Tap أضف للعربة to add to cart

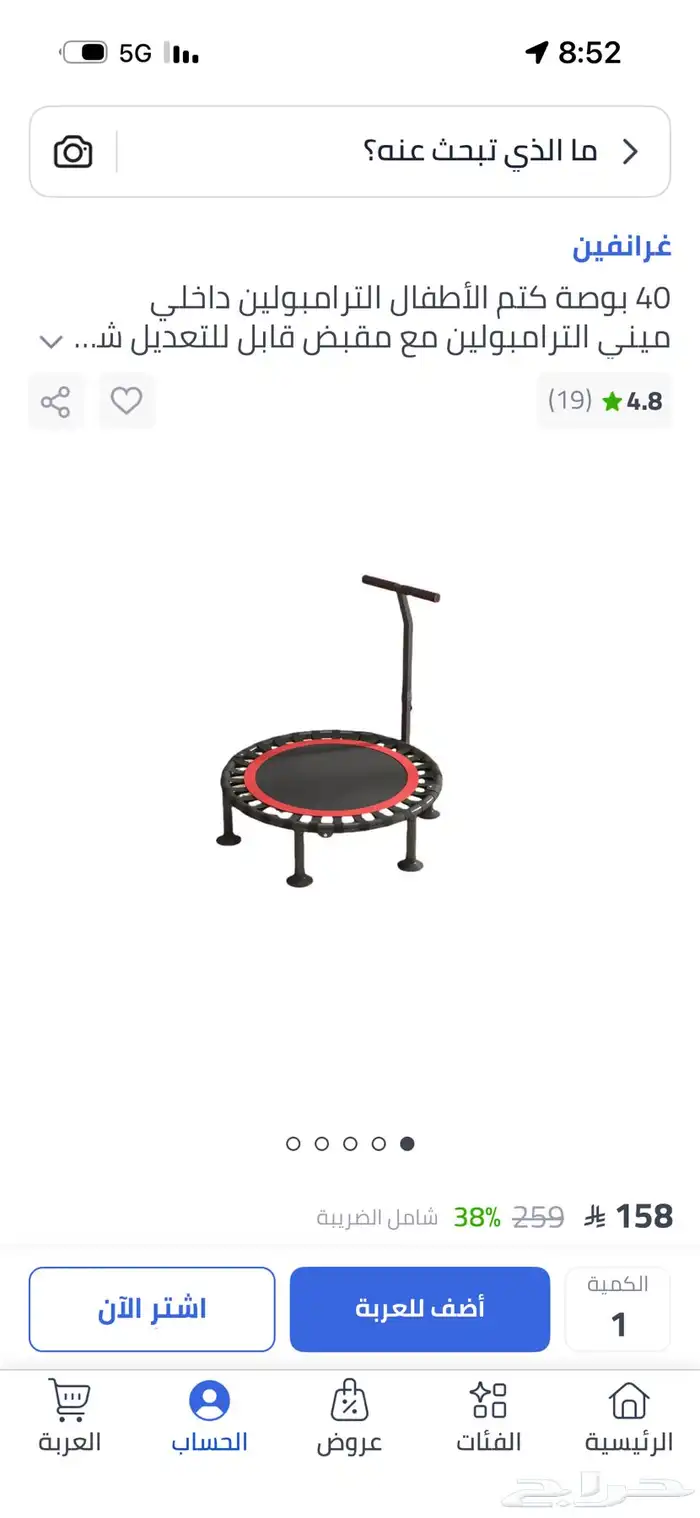coord(420,1309)
